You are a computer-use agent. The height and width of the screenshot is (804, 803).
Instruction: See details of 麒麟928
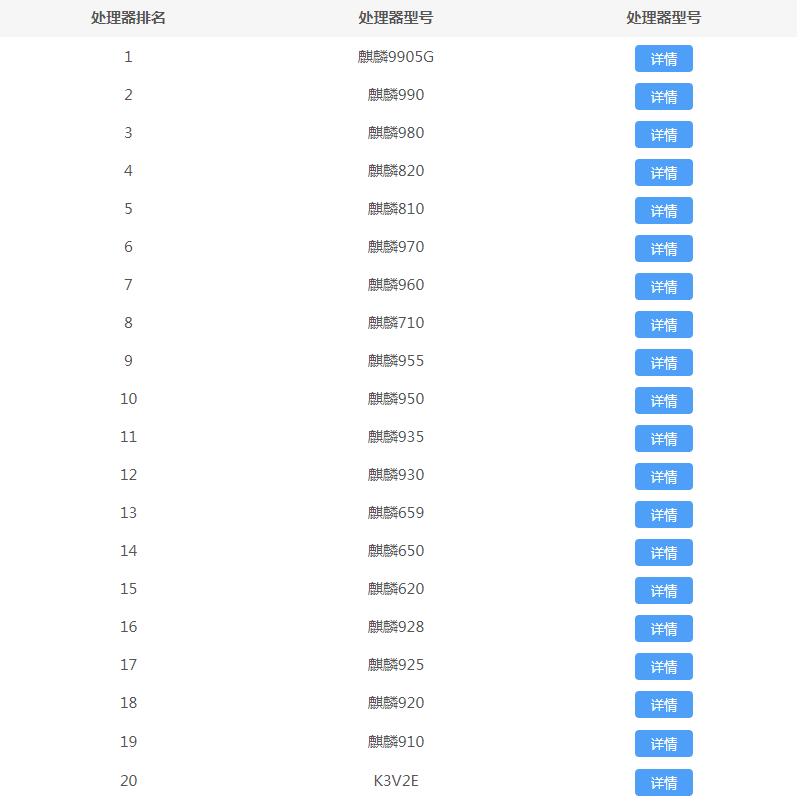coord(663,629)
